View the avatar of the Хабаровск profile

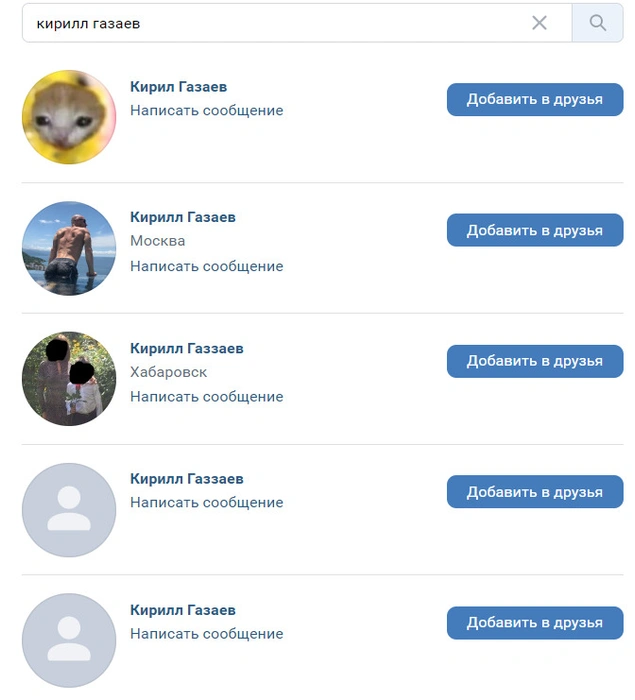coord(69,379)
